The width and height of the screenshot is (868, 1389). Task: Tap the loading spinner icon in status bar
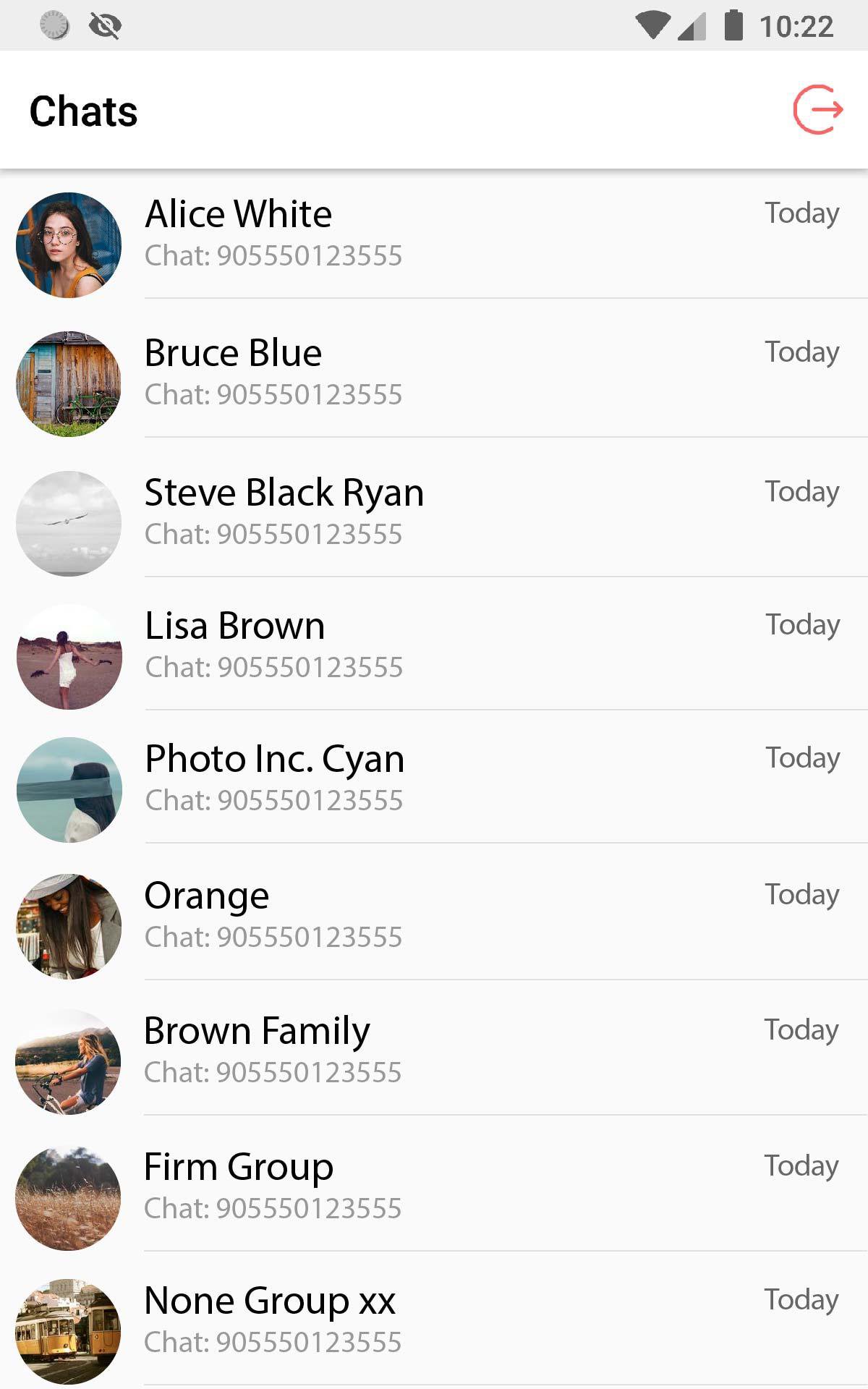52,24
